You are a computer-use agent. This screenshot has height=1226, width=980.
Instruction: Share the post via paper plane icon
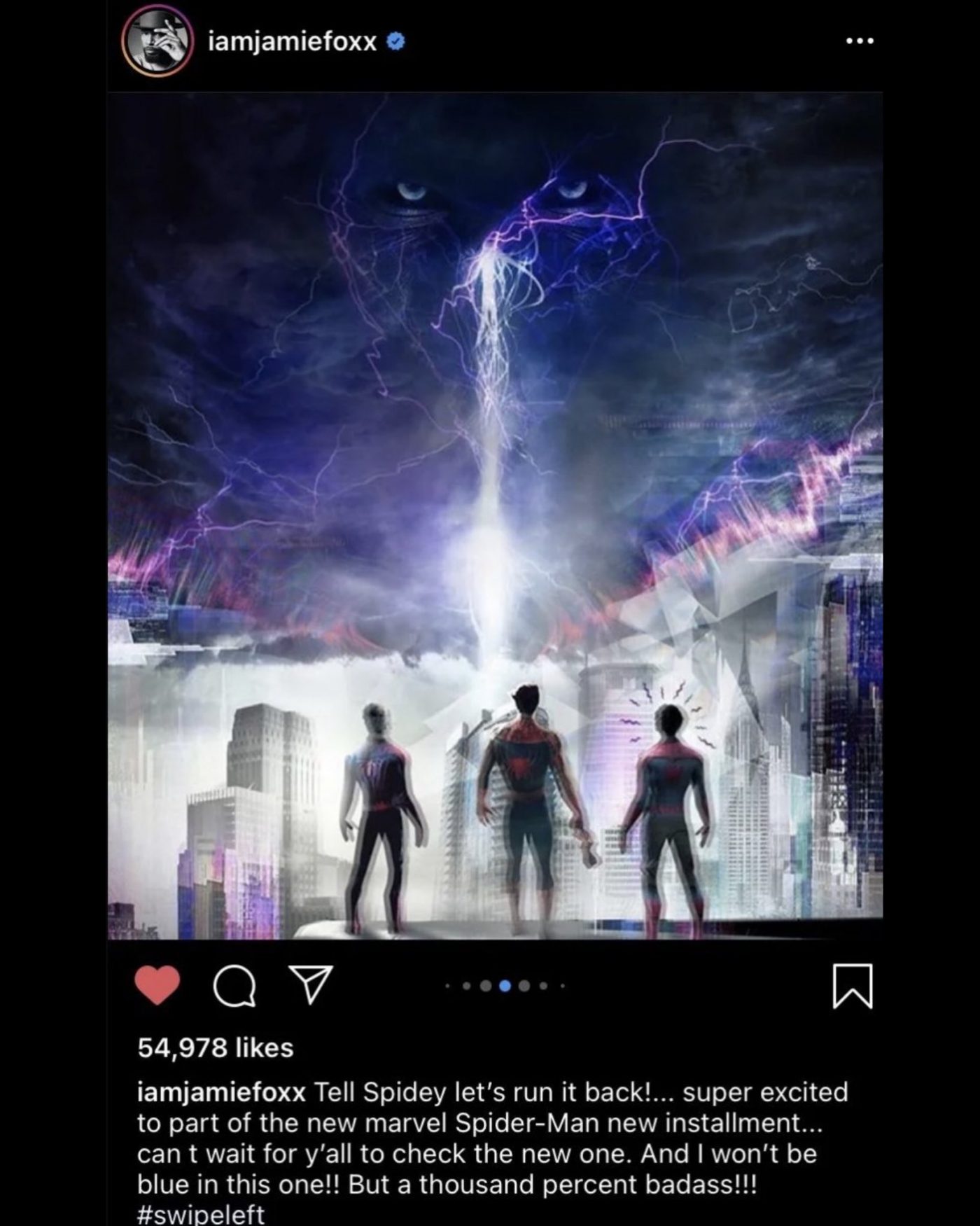pyautogui.click(x=309, y=985)
